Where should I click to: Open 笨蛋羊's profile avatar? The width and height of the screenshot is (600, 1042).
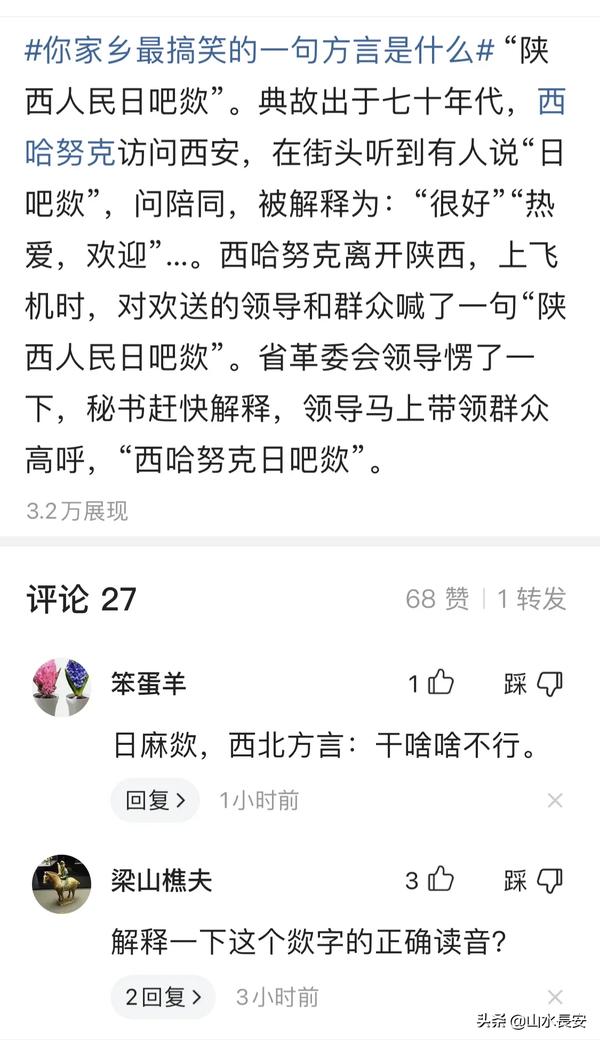click(x=61, y=686)
